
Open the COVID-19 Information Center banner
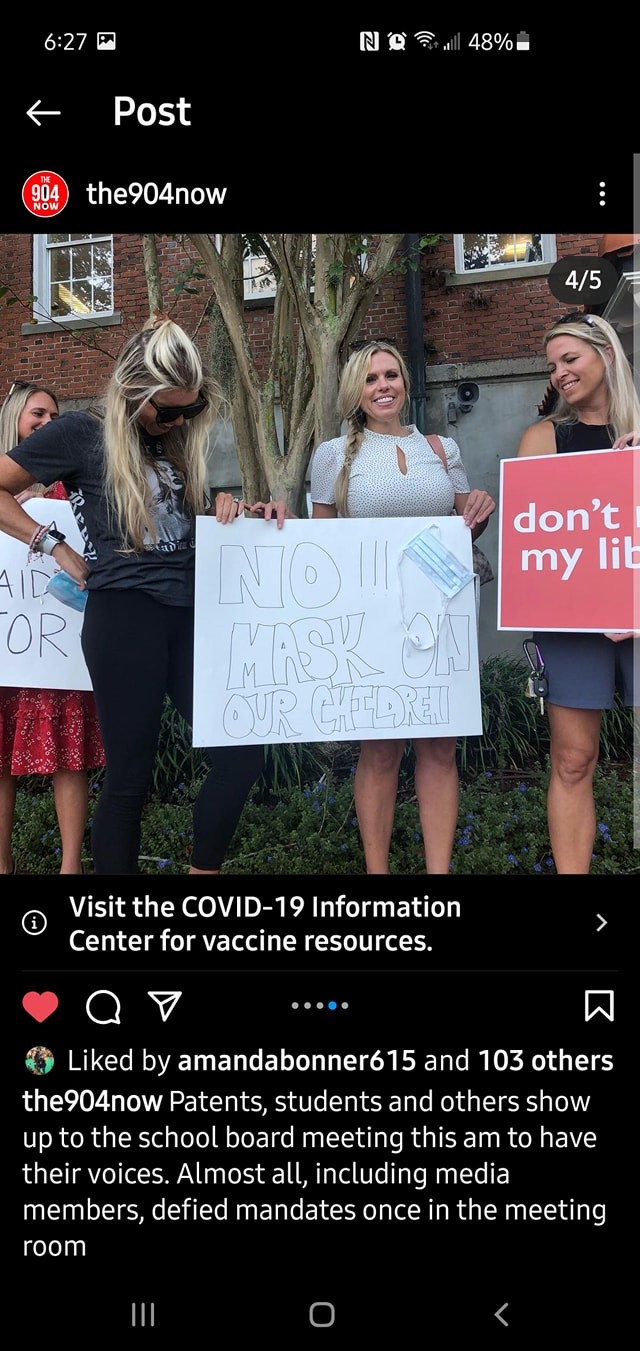(x=320, y=923)
